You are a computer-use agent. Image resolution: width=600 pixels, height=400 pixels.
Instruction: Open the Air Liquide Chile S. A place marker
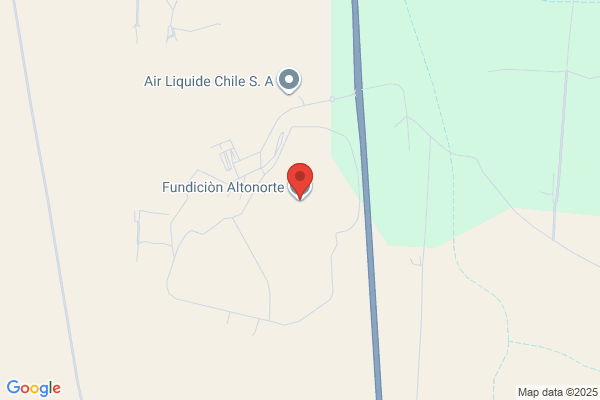coord(289,81)
